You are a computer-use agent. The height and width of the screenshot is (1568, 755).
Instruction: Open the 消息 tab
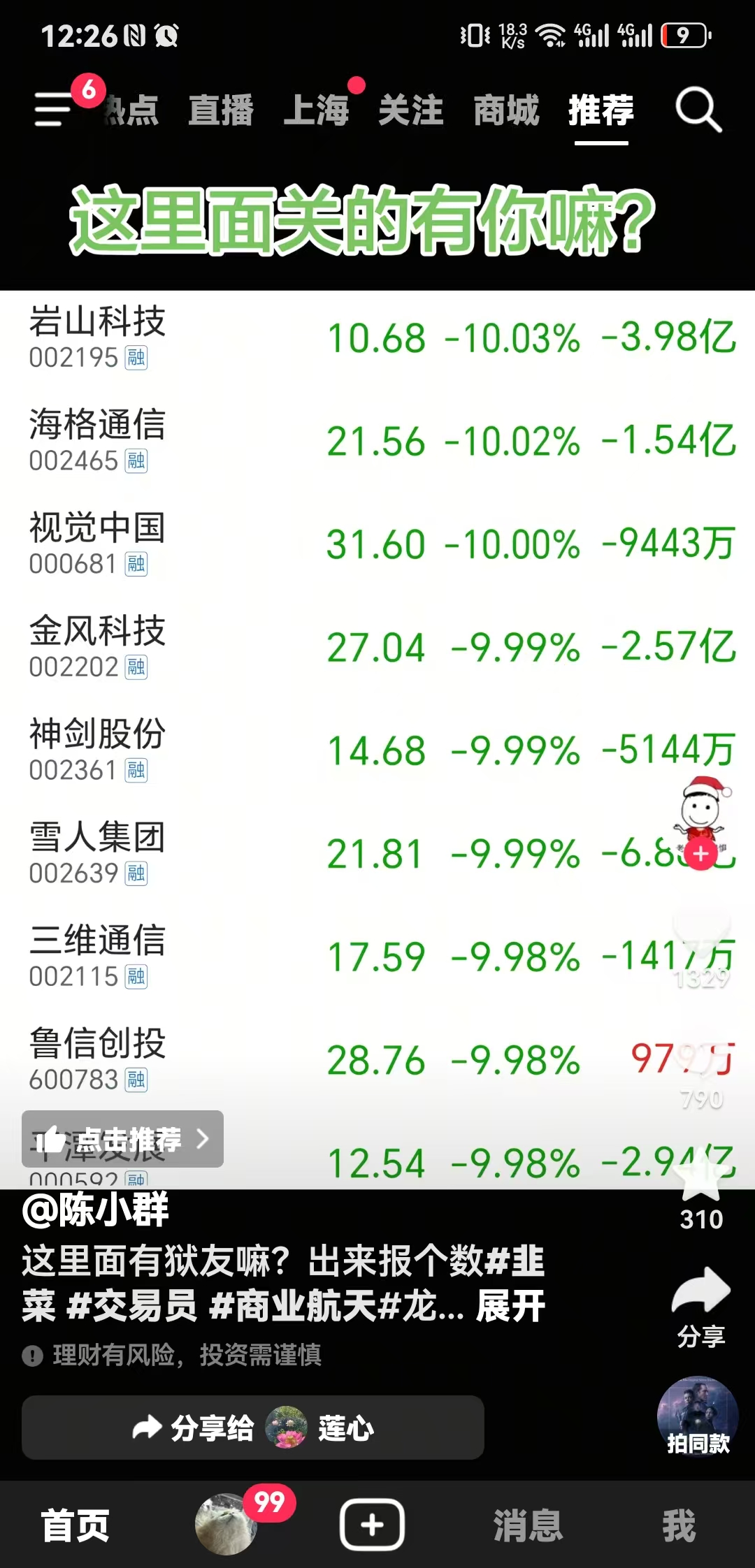tap(528, 1525)
